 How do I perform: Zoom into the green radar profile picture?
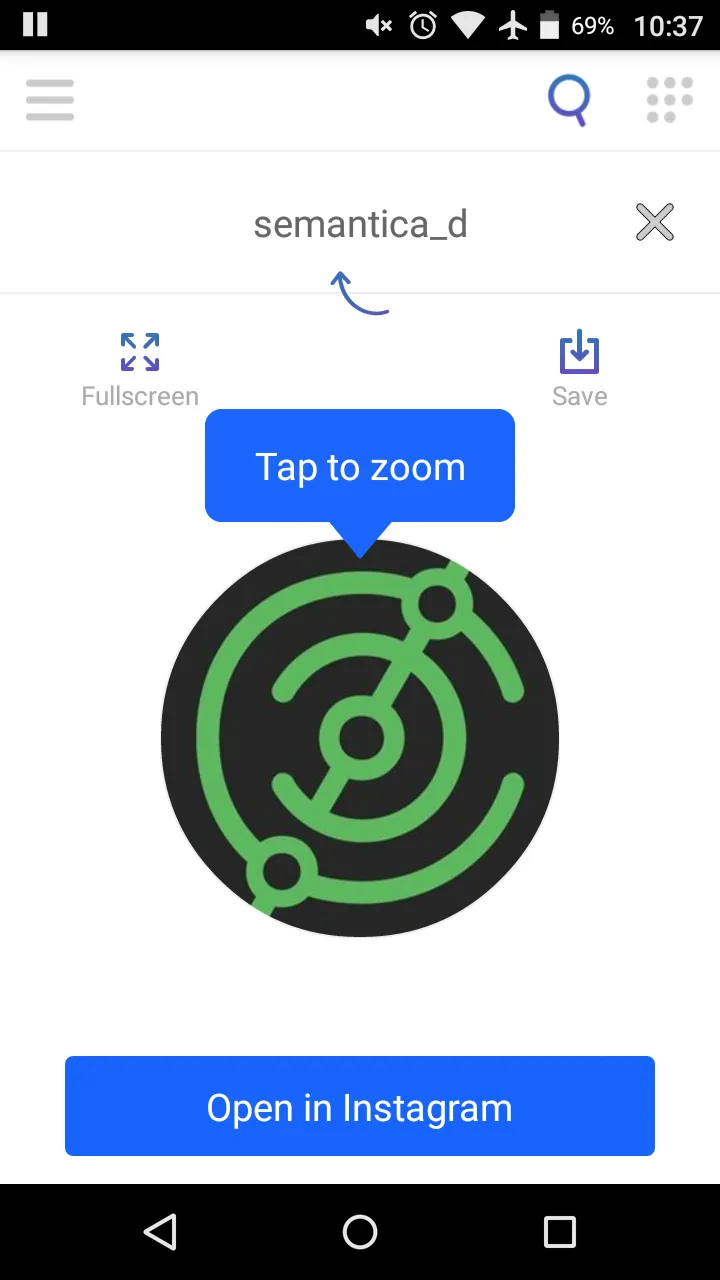[360, 738]
